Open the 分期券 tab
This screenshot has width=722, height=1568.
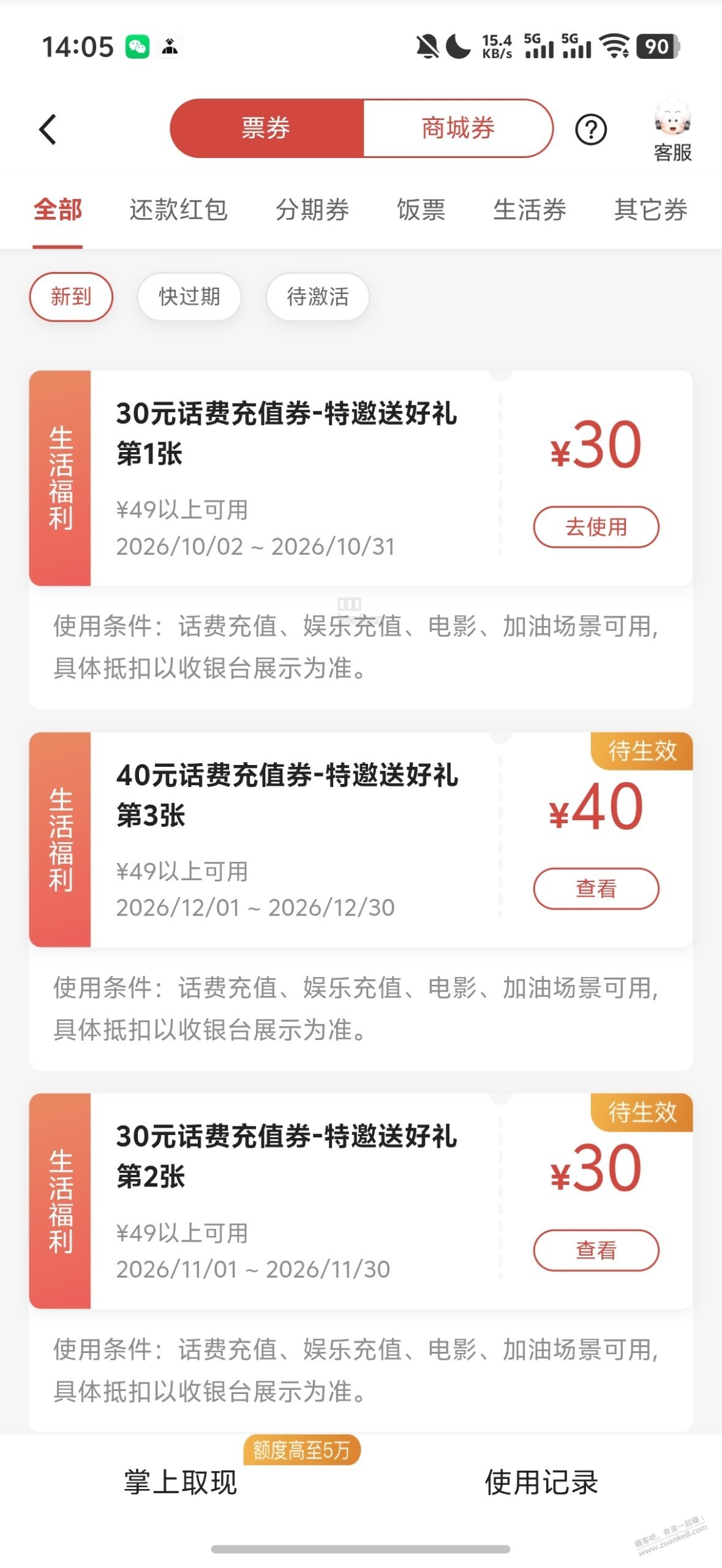coord(312,210)
